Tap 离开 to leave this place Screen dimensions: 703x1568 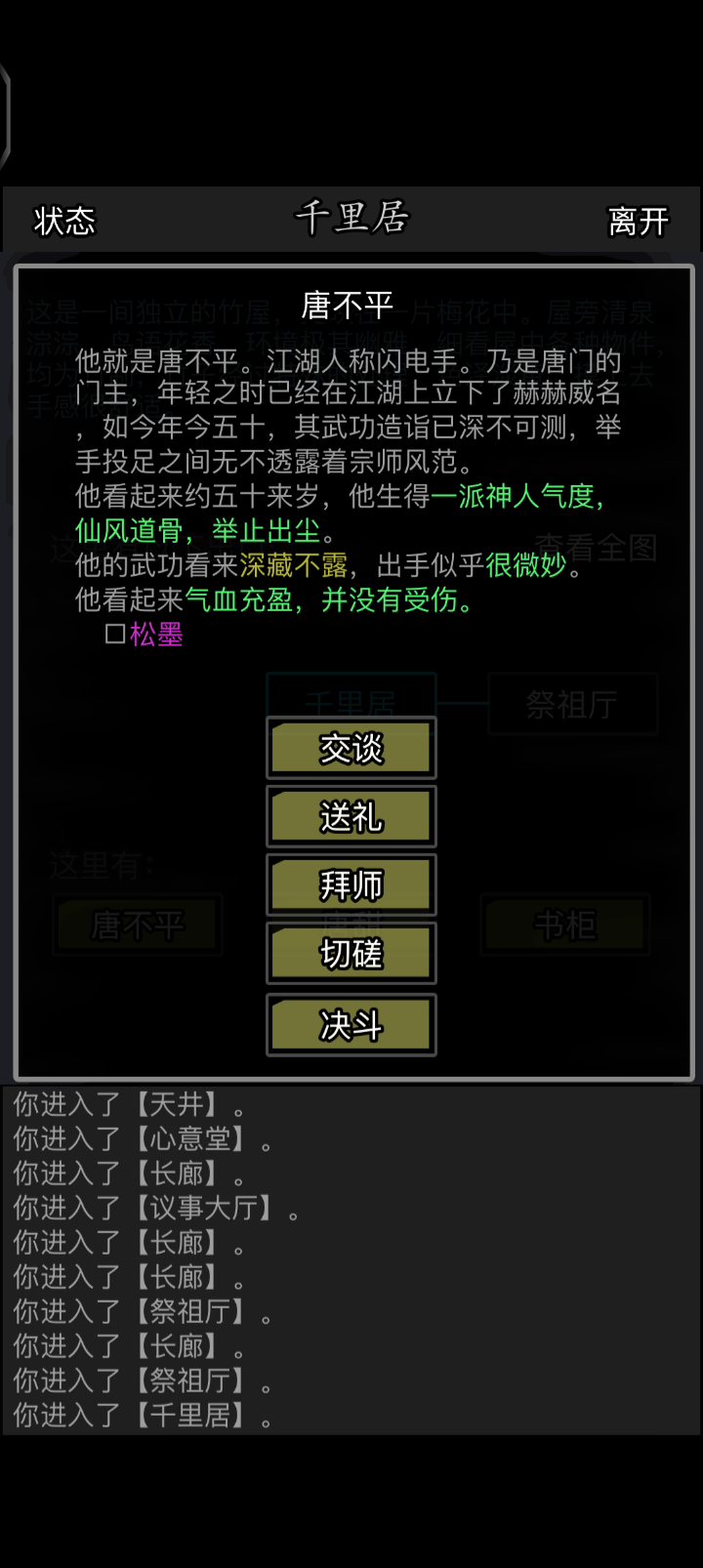639,221
